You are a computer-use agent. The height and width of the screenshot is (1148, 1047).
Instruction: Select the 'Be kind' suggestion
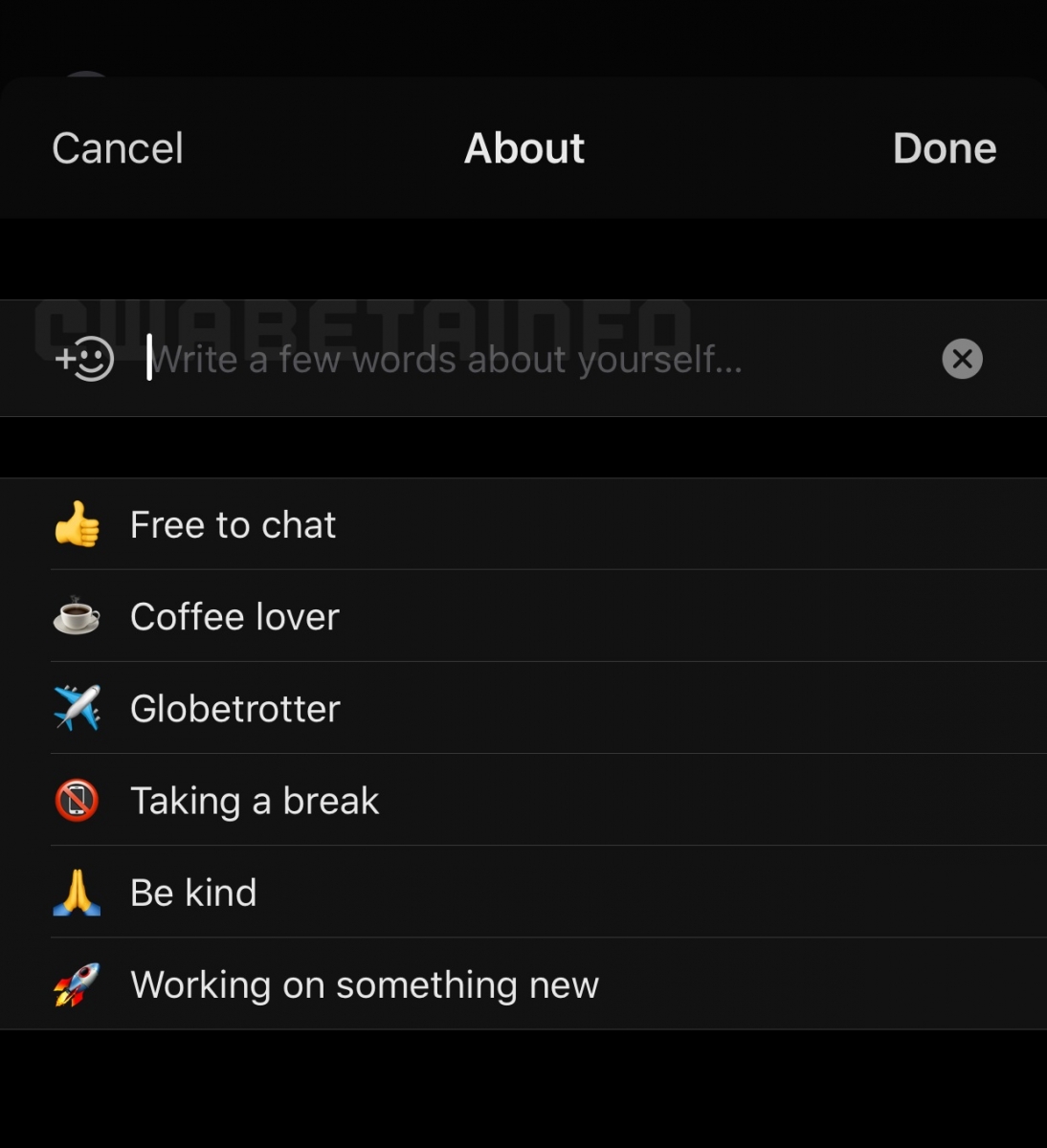tap(193, 893)
